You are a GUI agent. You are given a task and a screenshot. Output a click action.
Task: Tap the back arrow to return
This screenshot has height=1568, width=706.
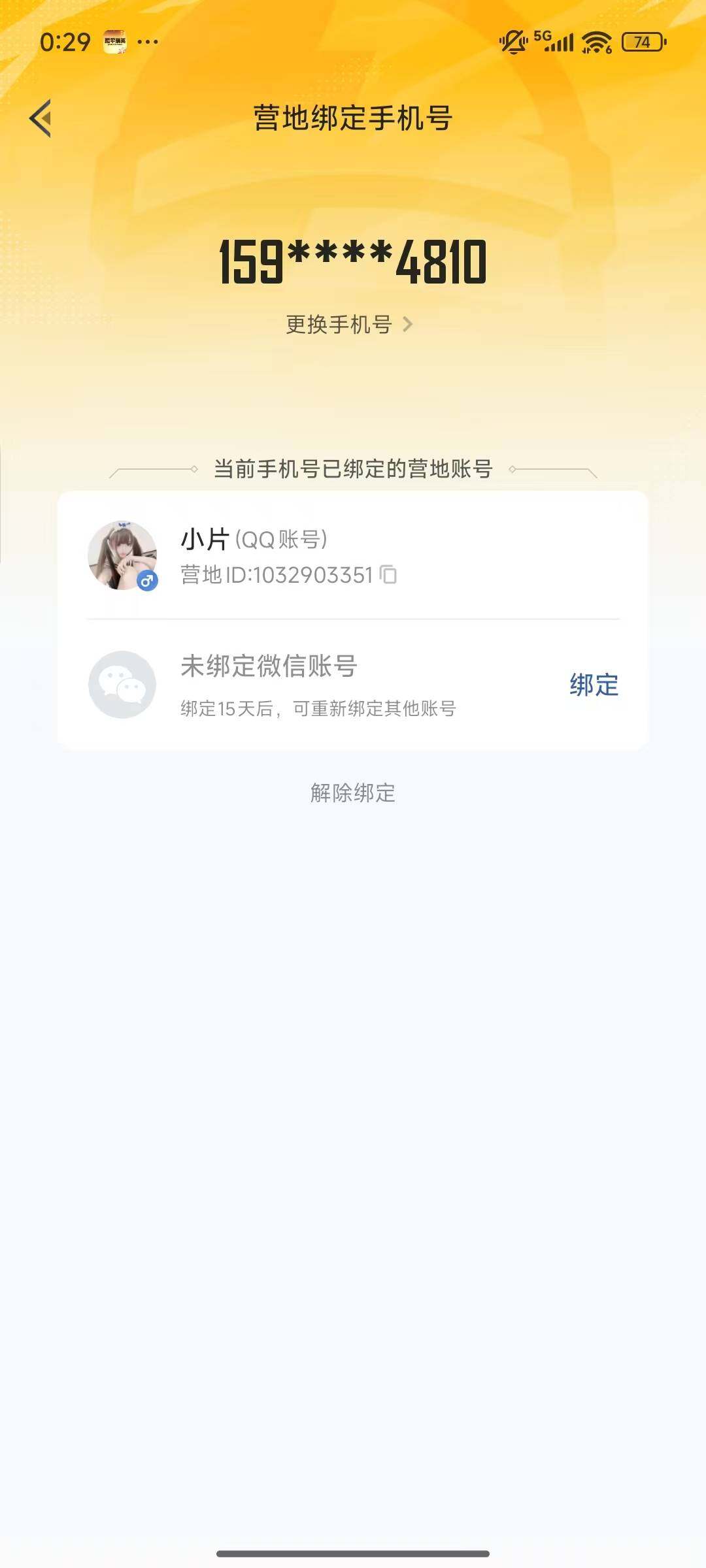point(41,118)
